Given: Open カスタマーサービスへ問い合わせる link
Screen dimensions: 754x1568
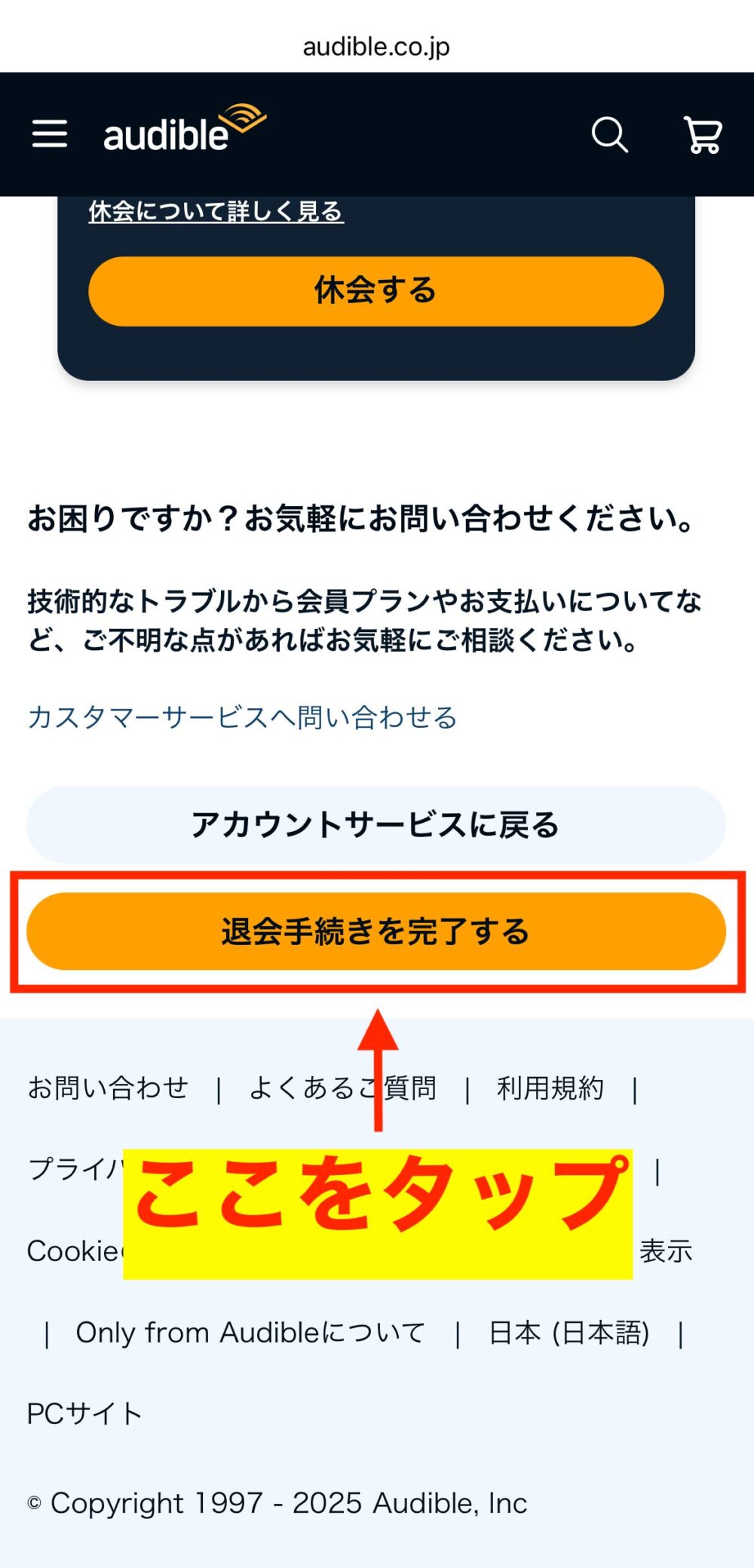Looking at the screenshot, I should pyautogui.click(x=242, y=717).
